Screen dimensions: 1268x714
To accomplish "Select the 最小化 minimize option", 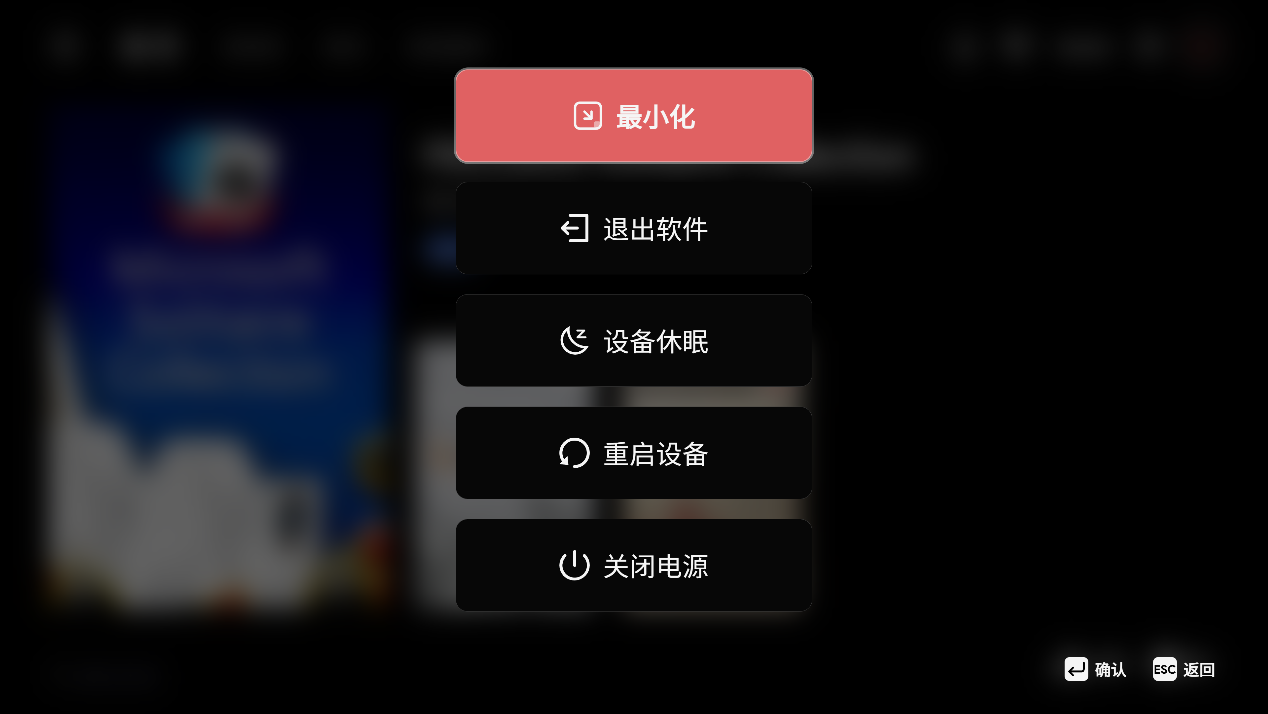I will pyautogui.click(x=634, y=116).
